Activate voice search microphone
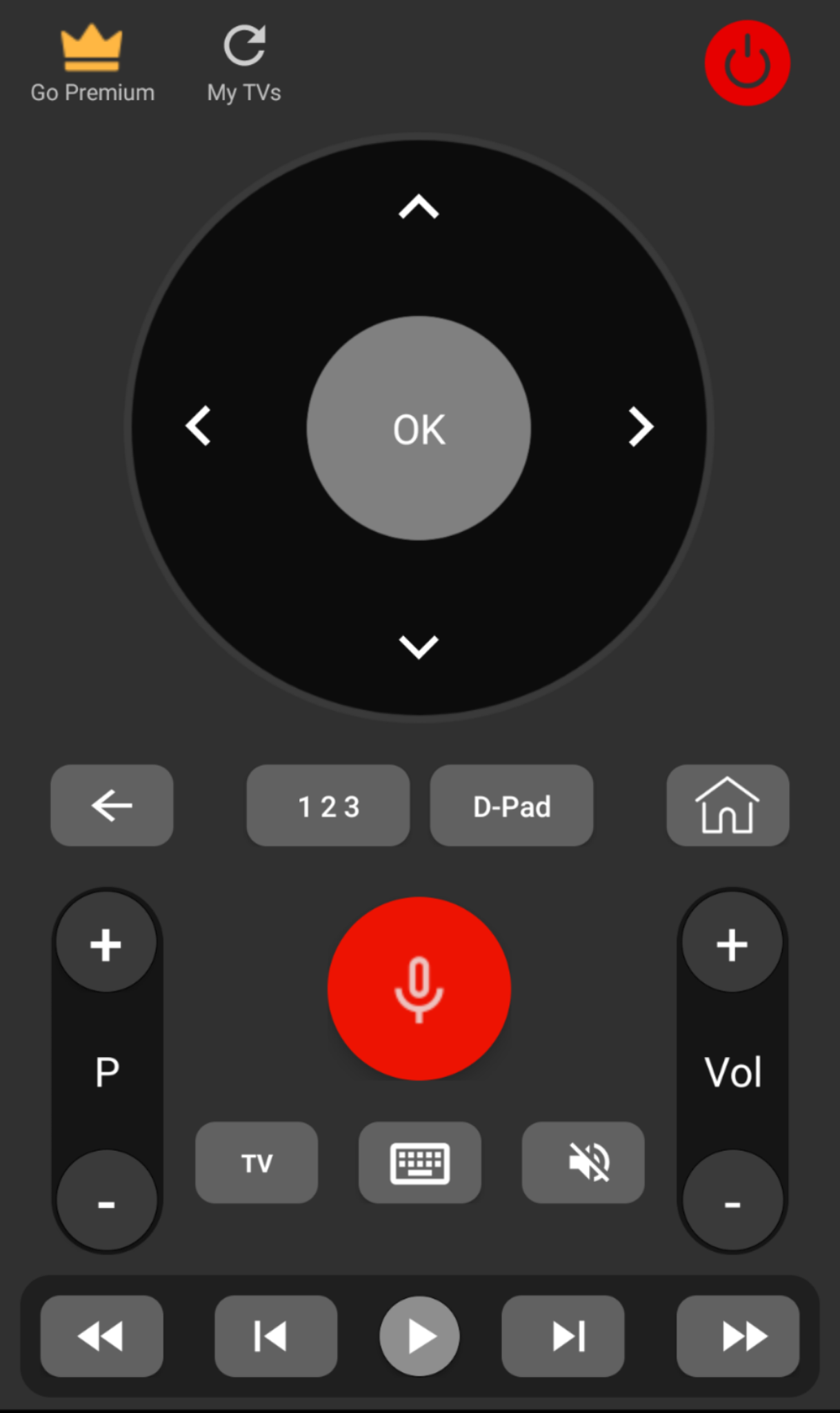The width and height of the screenshot is (840, 1413). pos(419,989)
